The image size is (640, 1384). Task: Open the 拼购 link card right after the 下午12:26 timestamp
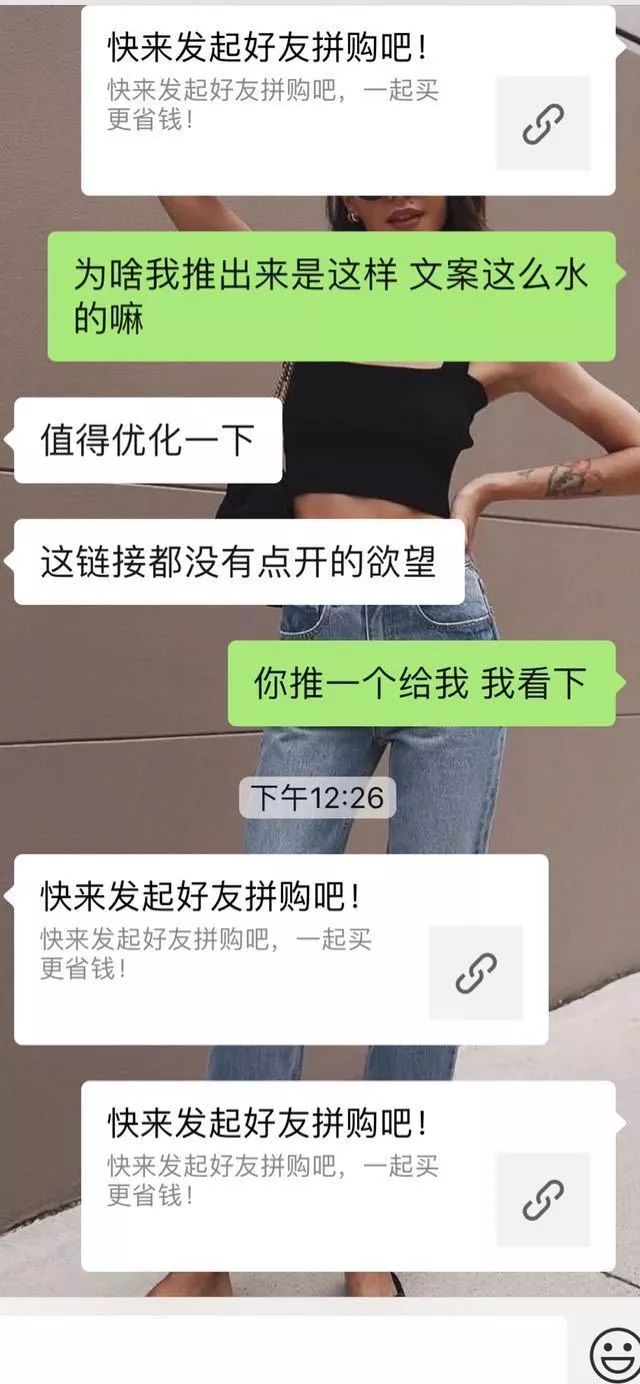point(280,949)
